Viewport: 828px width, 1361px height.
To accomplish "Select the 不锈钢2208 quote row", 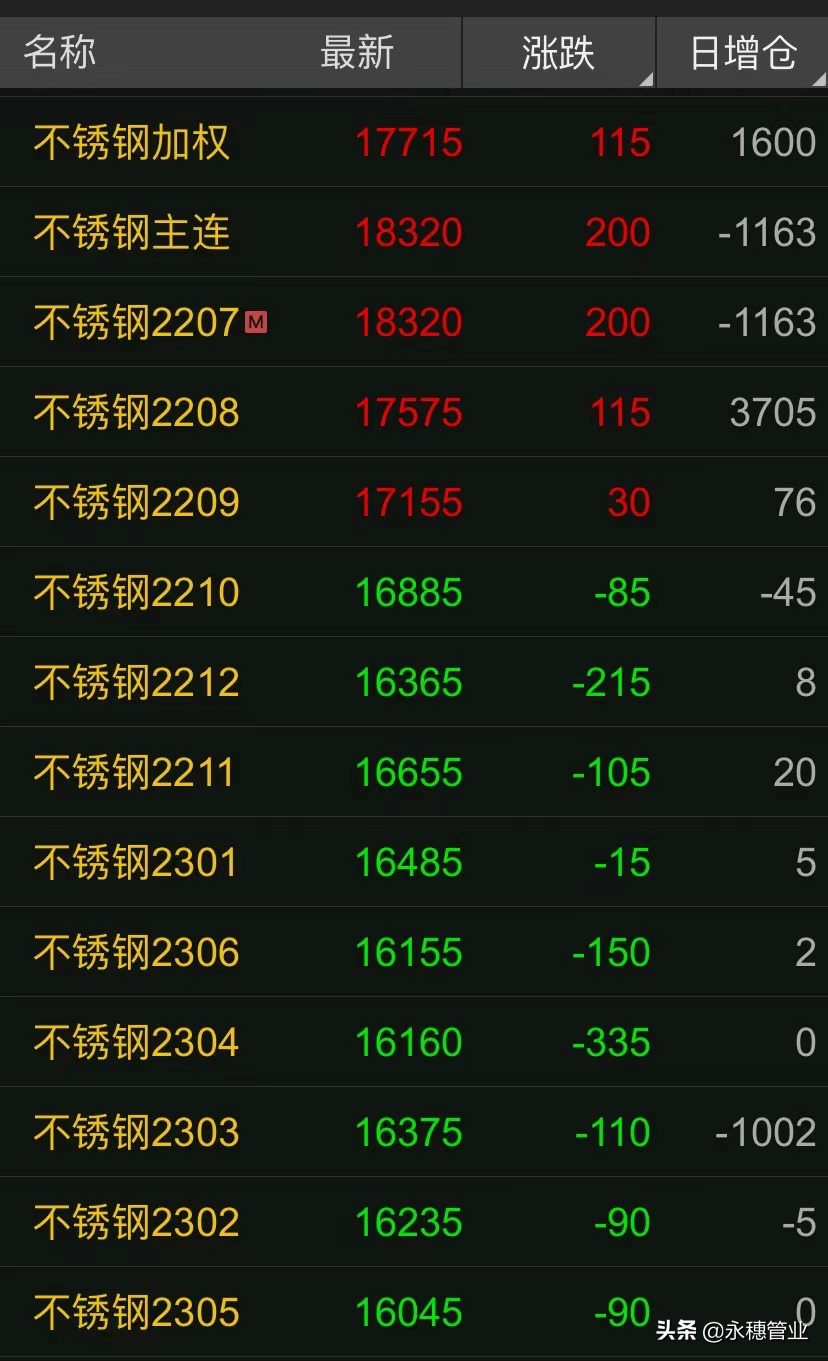I will 414,412.
